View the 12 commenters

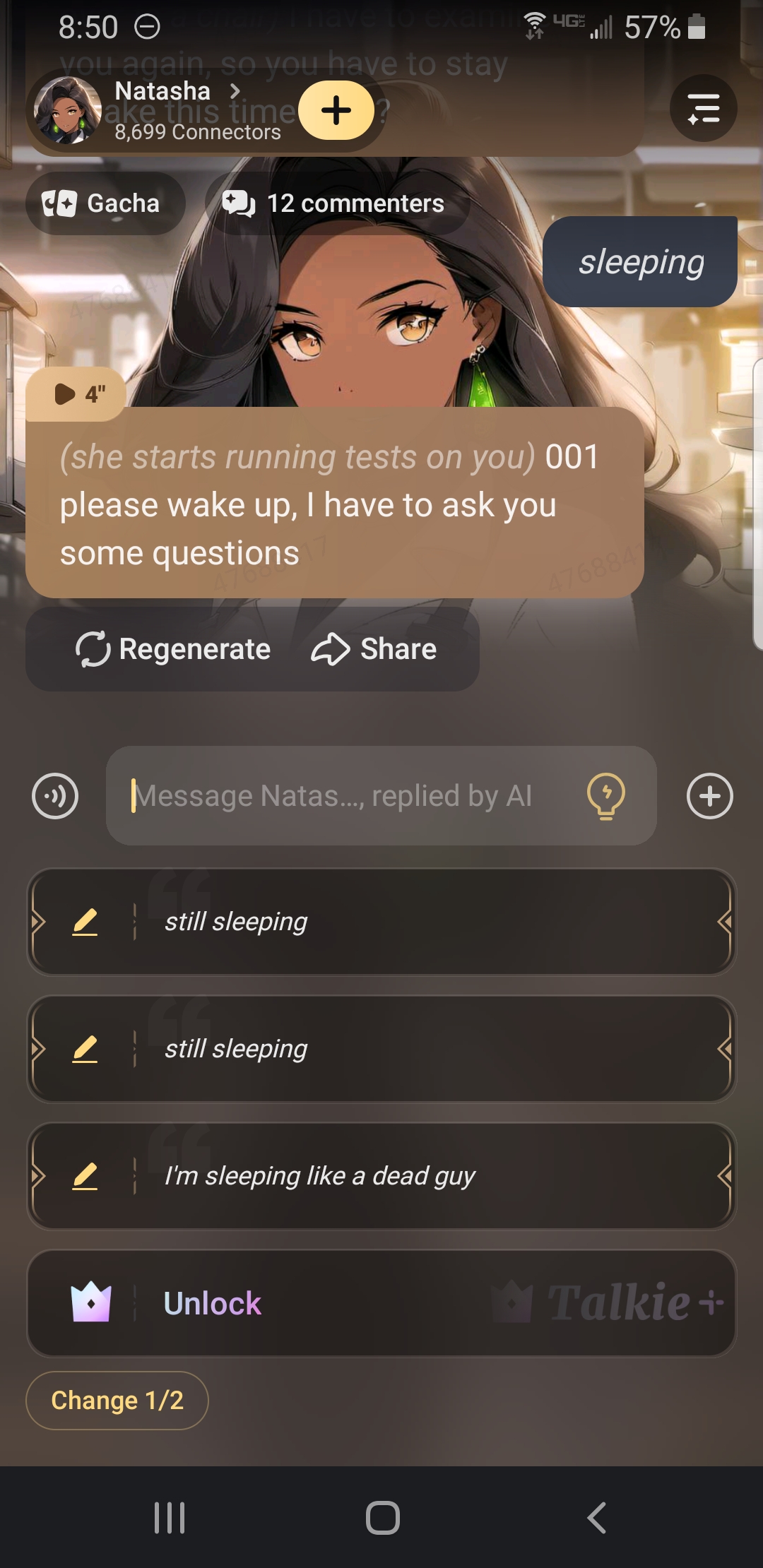pos(336,203)
